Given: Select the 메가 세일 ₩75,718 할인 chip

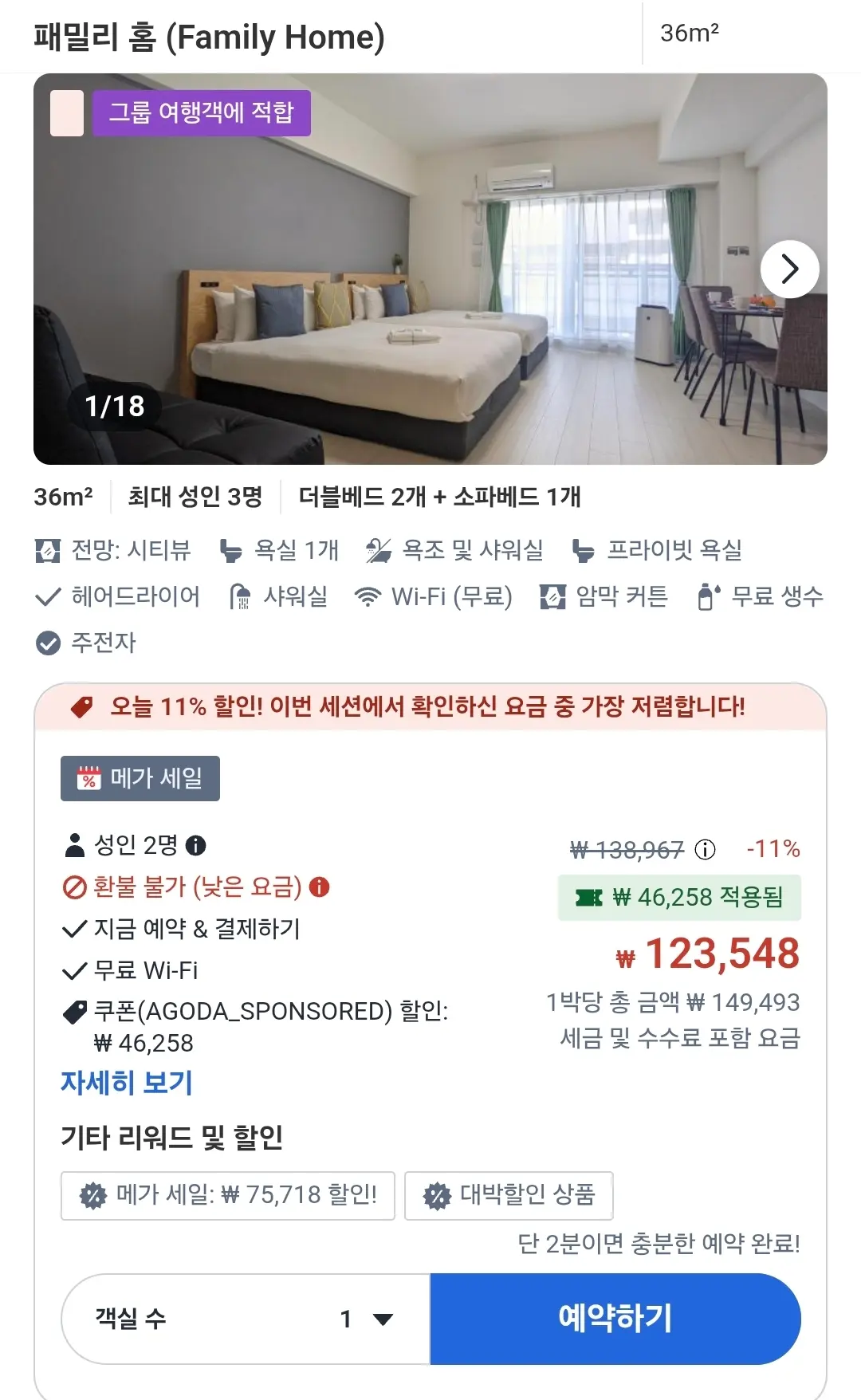Looking at the screenshot, I should click(x=228, y=1195).
